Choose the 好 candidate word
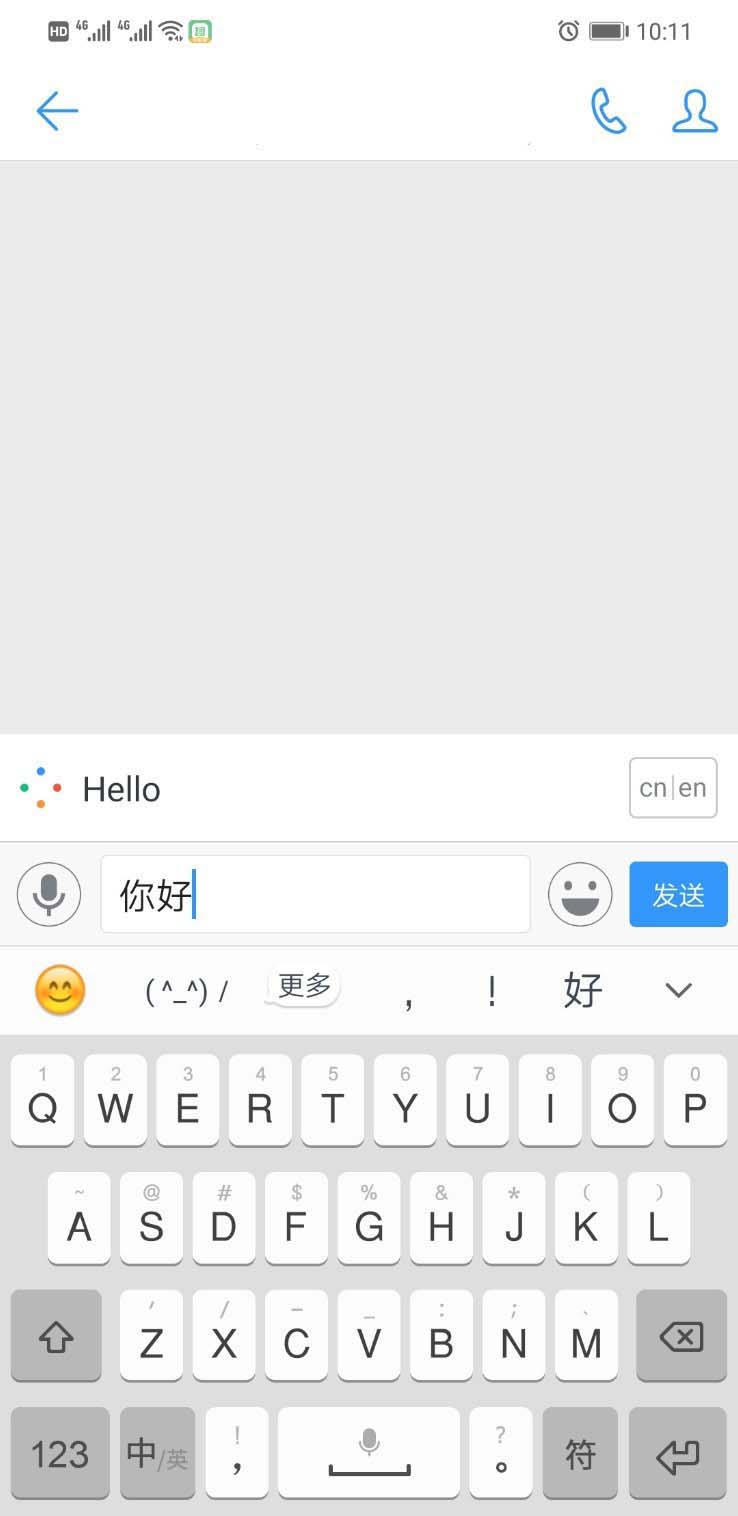Image resolution: width=738 pixels, height=1516 pixels. (x=583, y=990)
